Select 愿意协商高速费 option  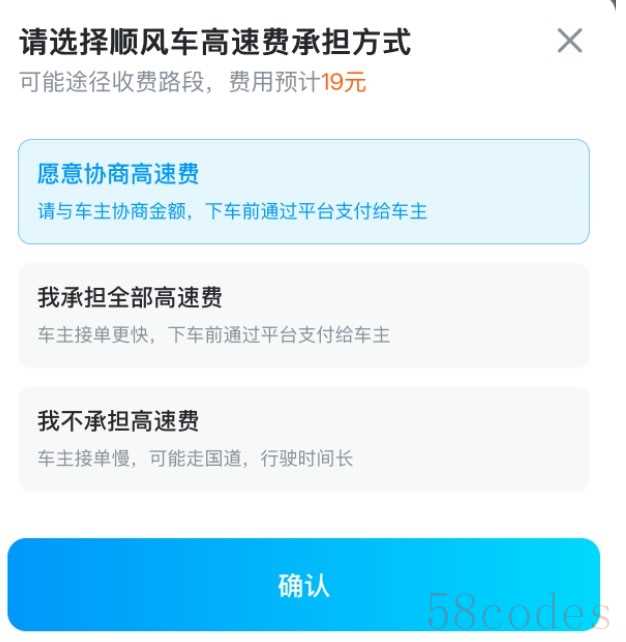(303, 192)
